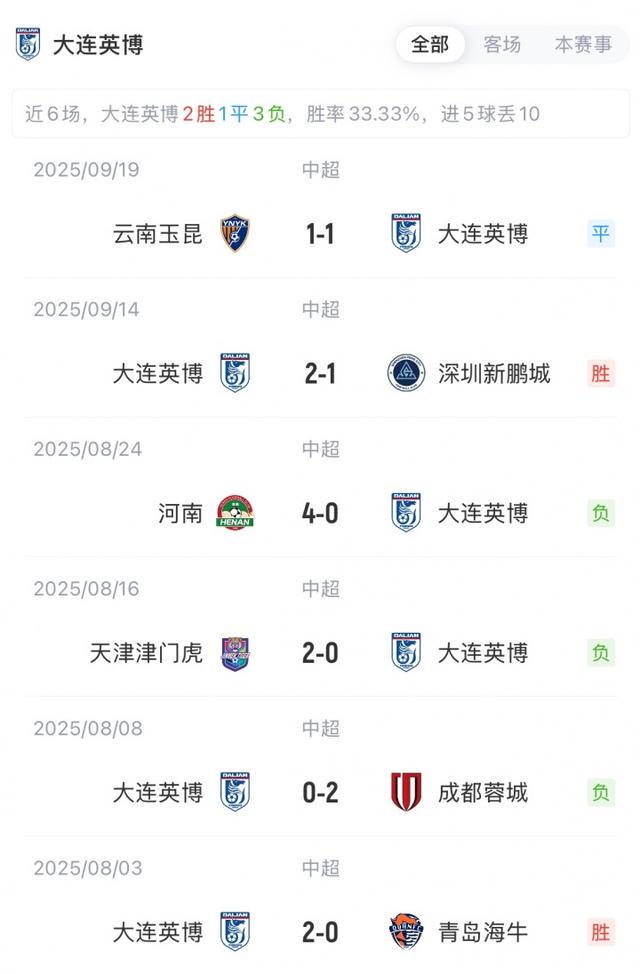The width and height of the screenshot is (640, 974).
Task: Switch to the 客场 tab
Action: click(502, 45)
